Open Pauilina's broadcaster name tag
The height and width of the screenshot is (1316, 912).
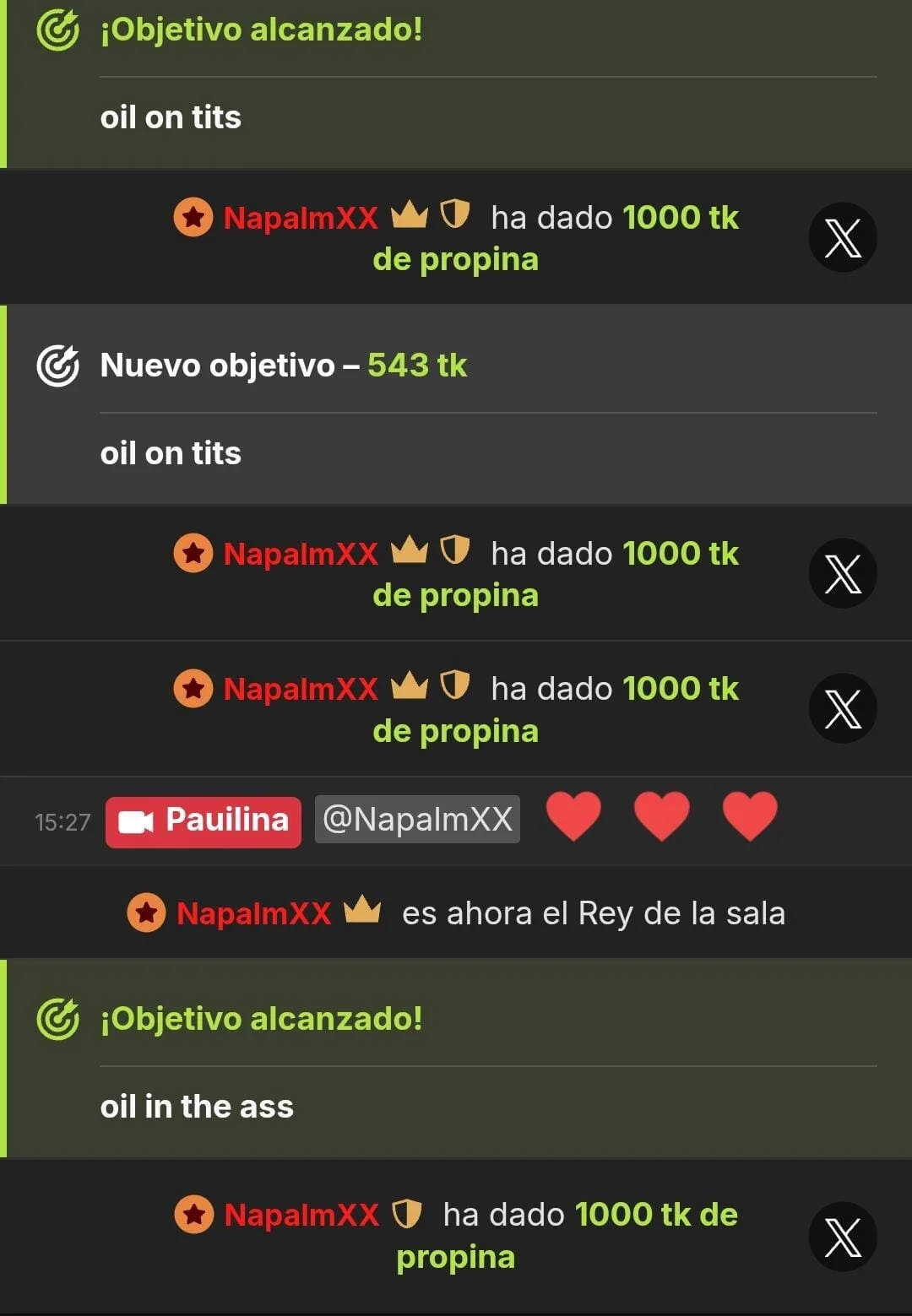coord(204,820)
